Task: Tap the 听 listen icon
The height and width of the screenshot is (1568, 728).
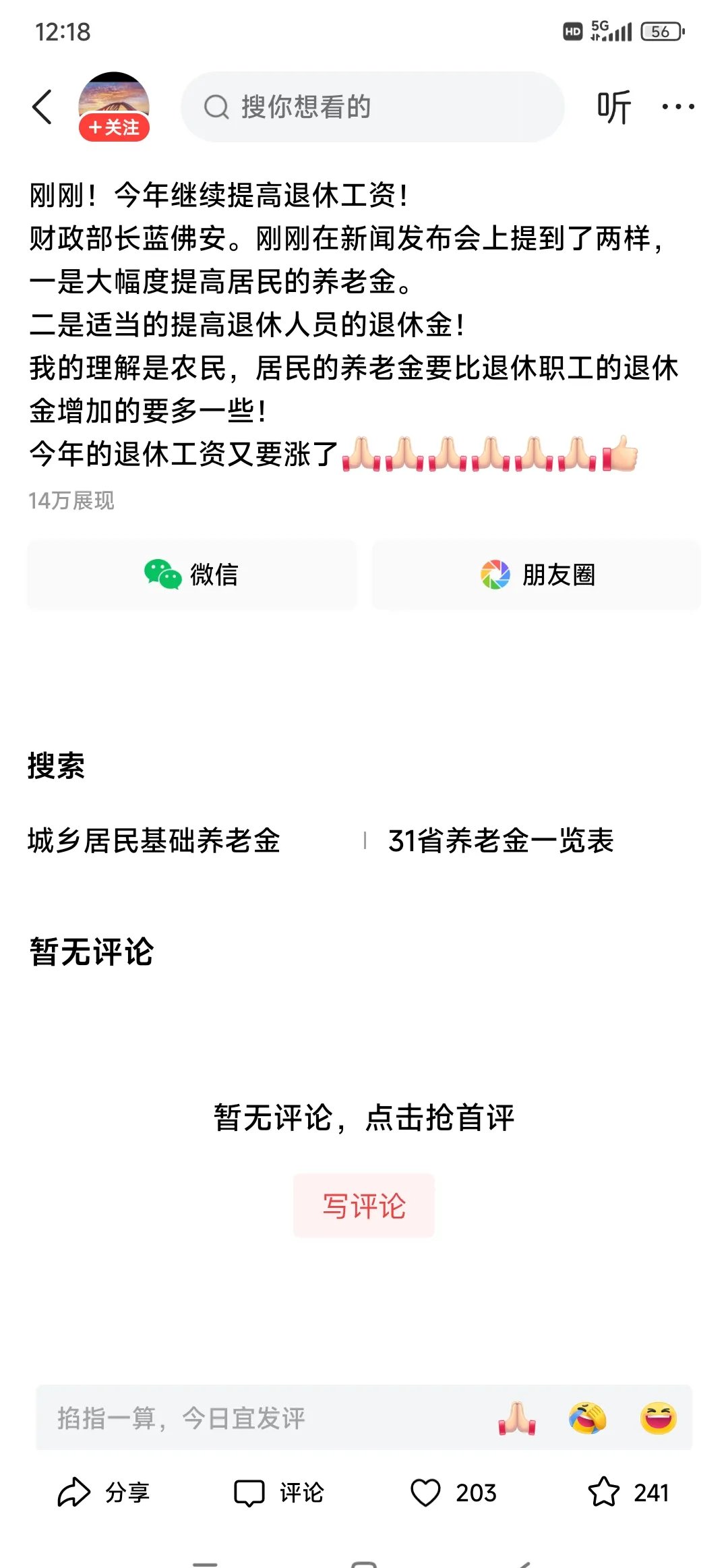Action: click(614, 107)
